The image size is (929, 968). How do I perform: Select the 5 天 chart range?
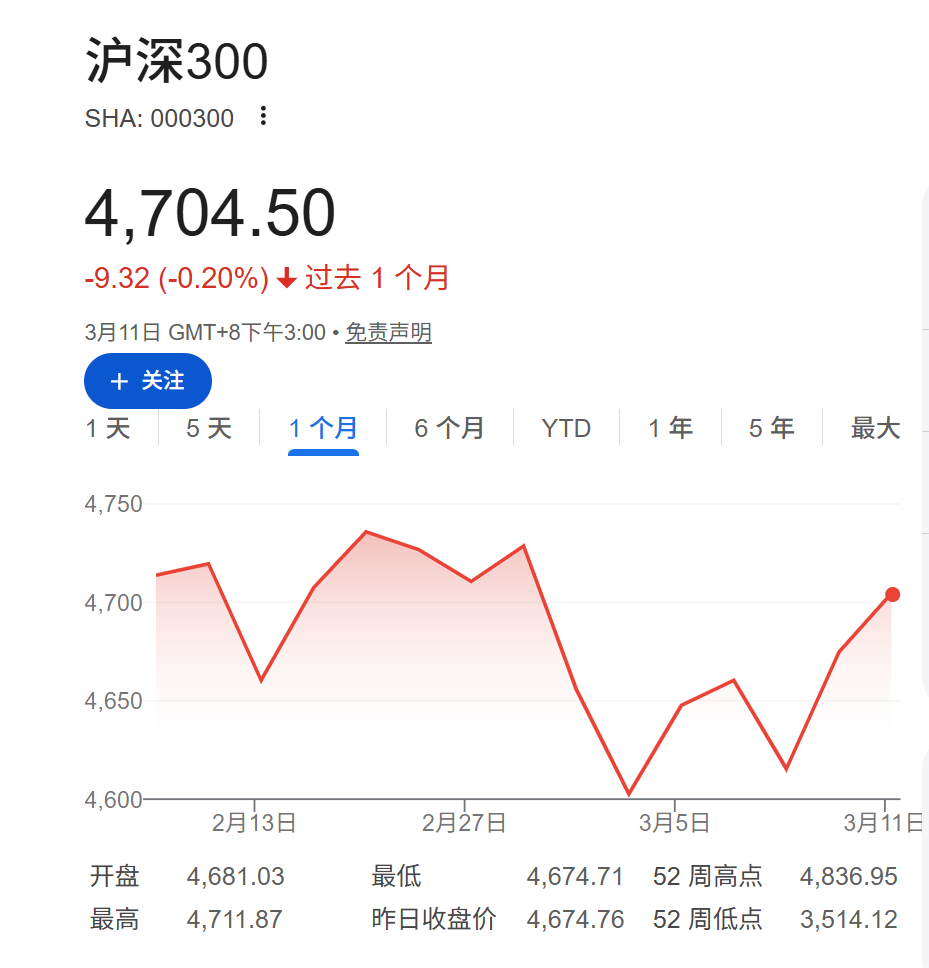tap(209, 429)
